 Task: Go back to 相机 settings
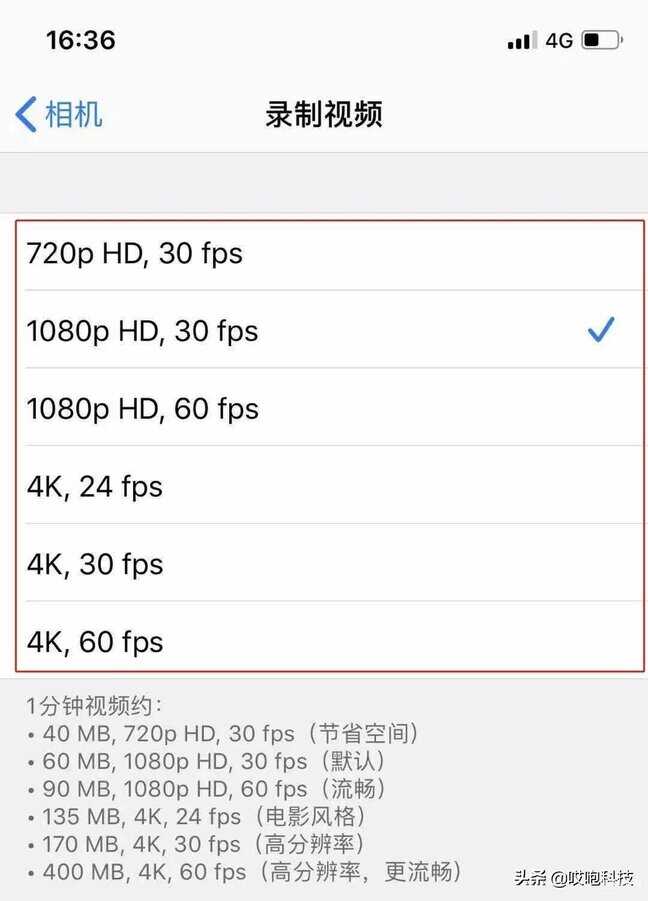(x=60, y=114)
